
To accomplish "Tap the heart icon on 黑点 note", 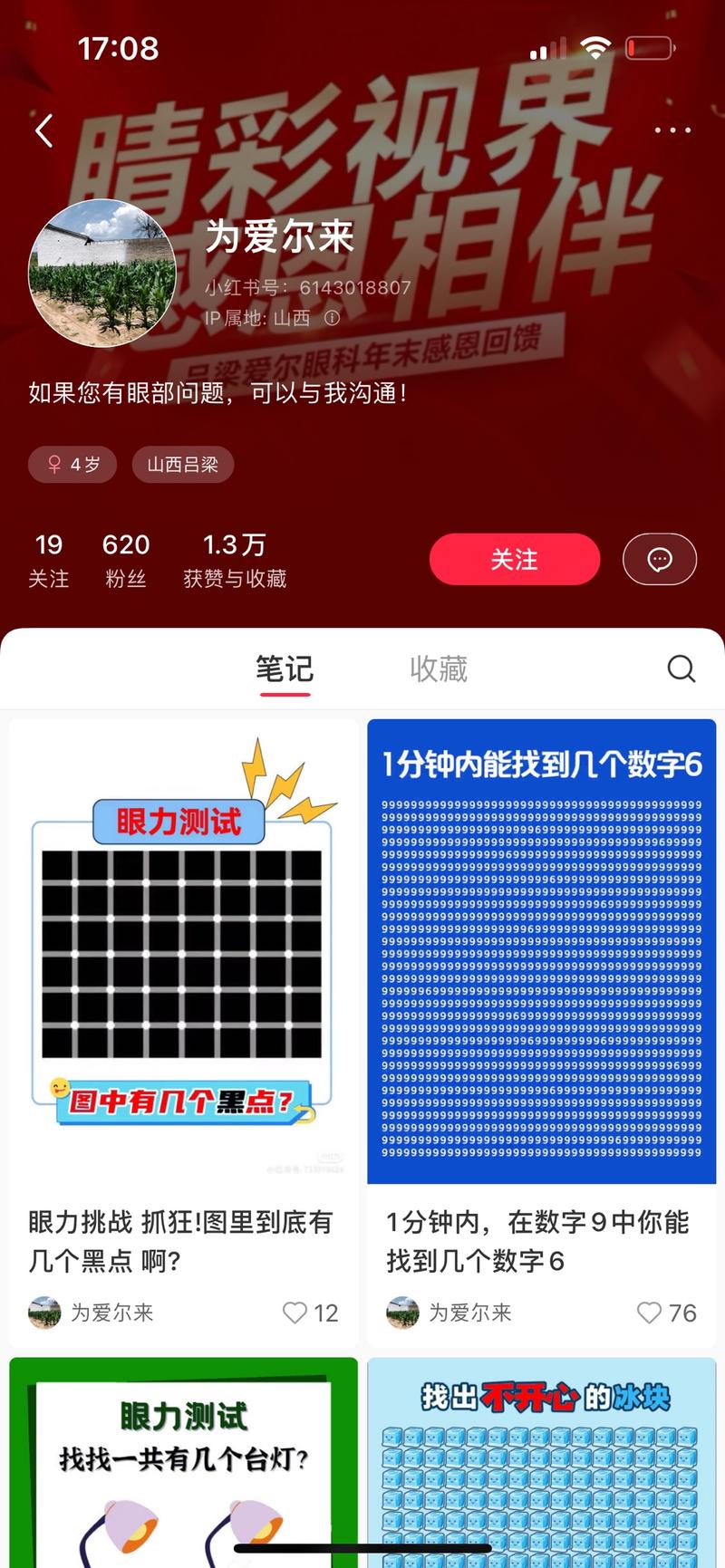I will [x=294, y=1313].
